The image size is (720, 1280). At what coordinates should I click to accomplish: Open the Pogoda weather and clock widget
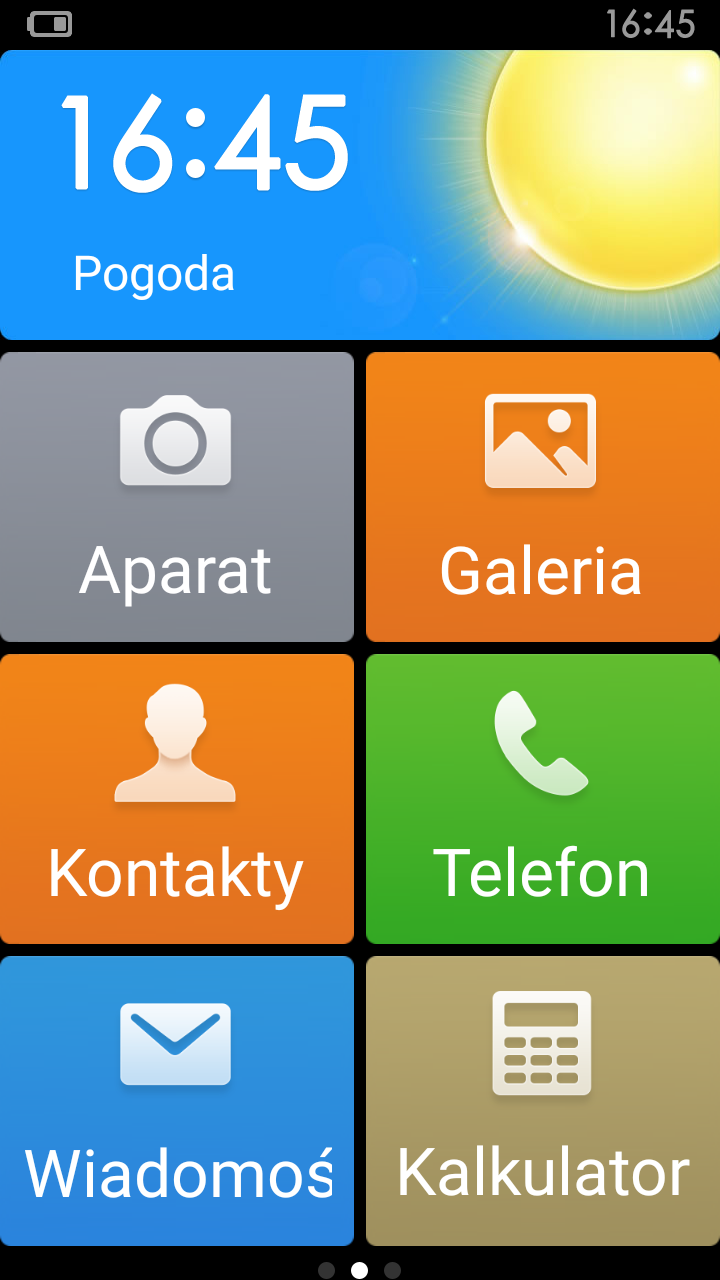(360, 195)
